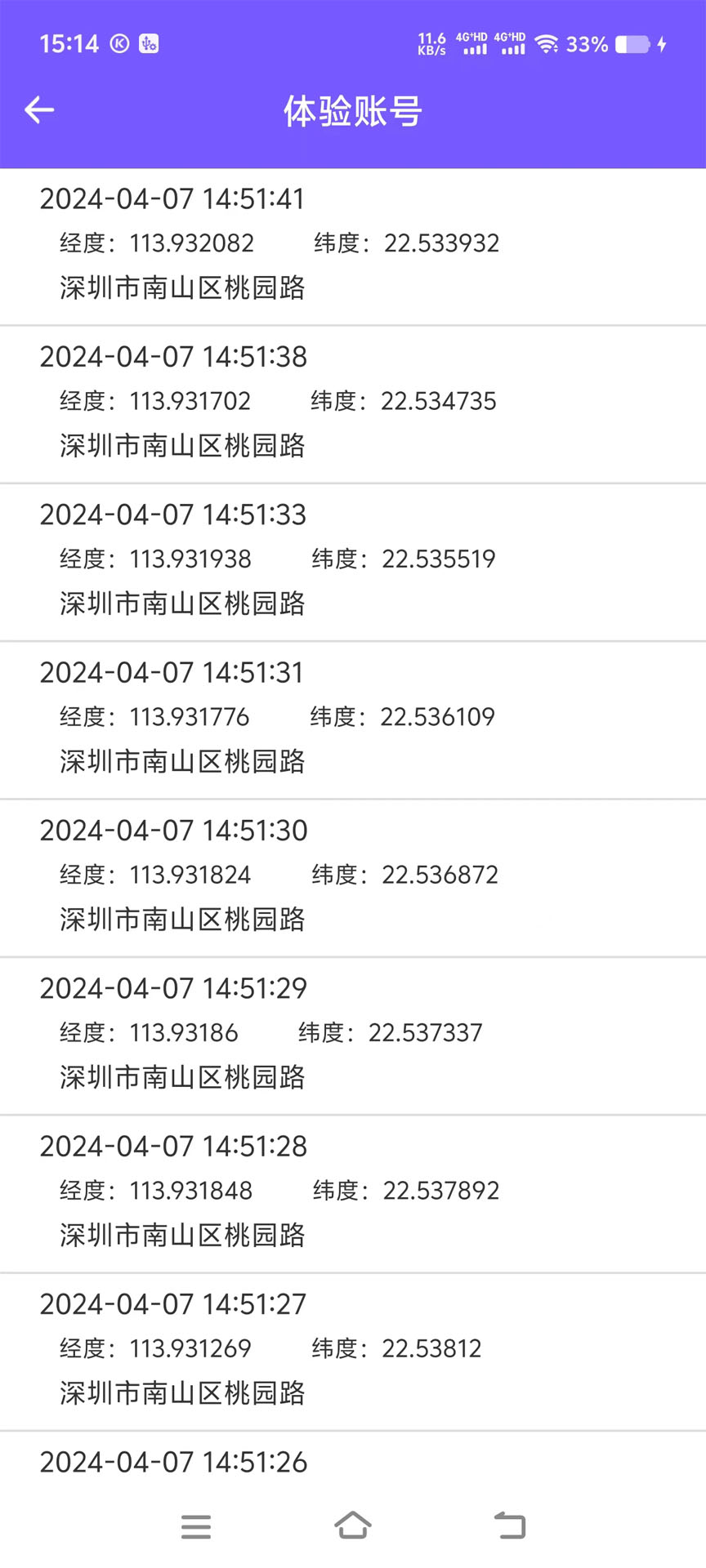
Task: Tap the lightning bolt charging symbol
Action: click(662, 45)
